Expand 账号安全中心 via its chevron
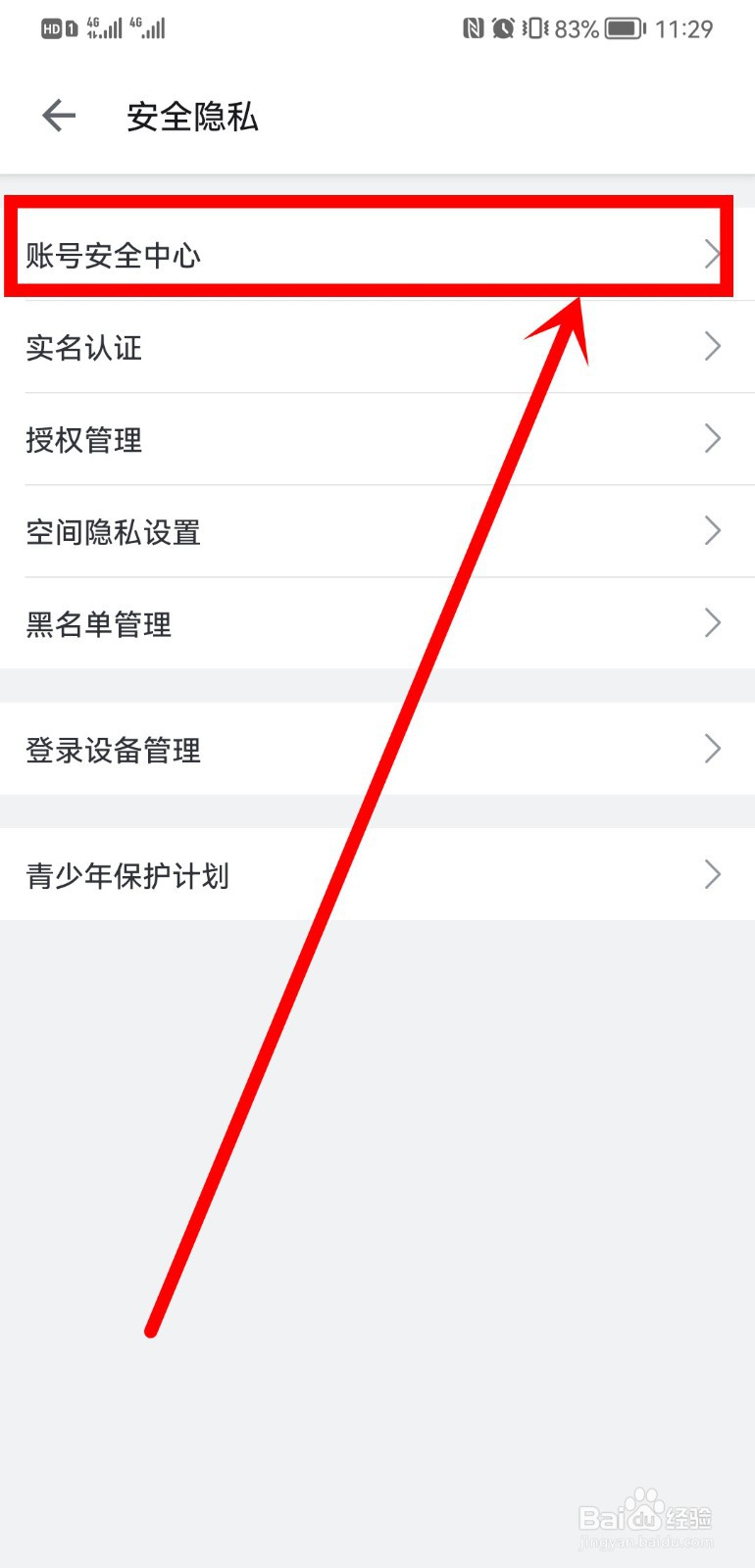The width and height of the screenshot is (755, 1568). (x=713, y=255)
